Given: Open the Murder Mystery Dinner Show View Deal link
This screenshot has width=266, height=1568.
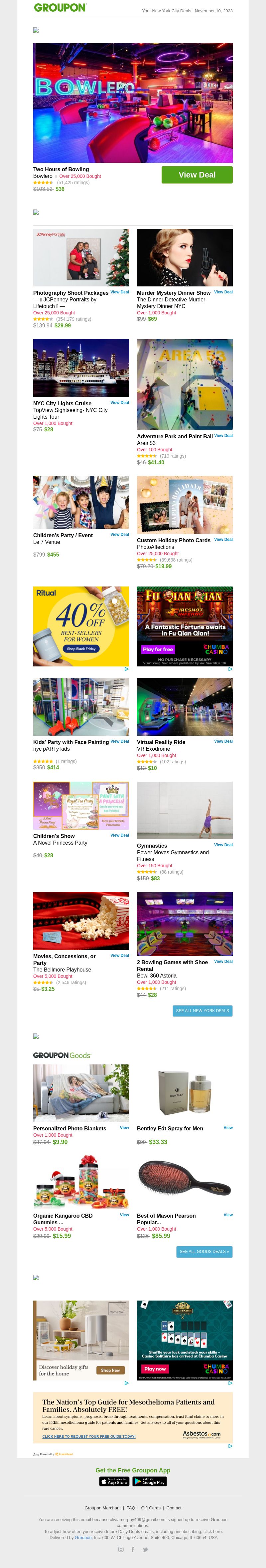Looking at the screenshot, I should tap(223, 292).
